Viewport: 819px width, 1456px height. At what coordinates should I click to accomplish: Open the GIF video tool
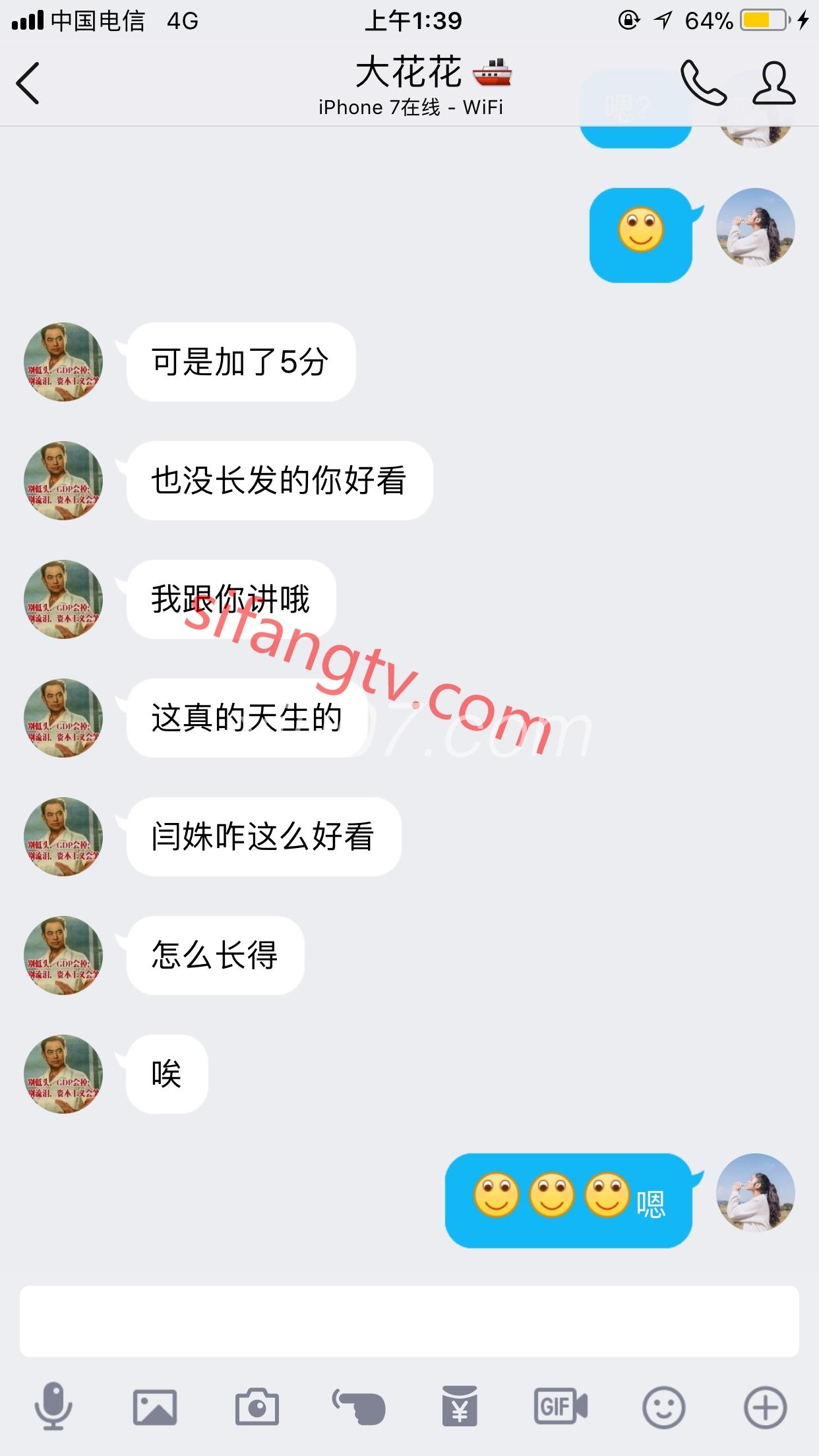pos(561,1407)
